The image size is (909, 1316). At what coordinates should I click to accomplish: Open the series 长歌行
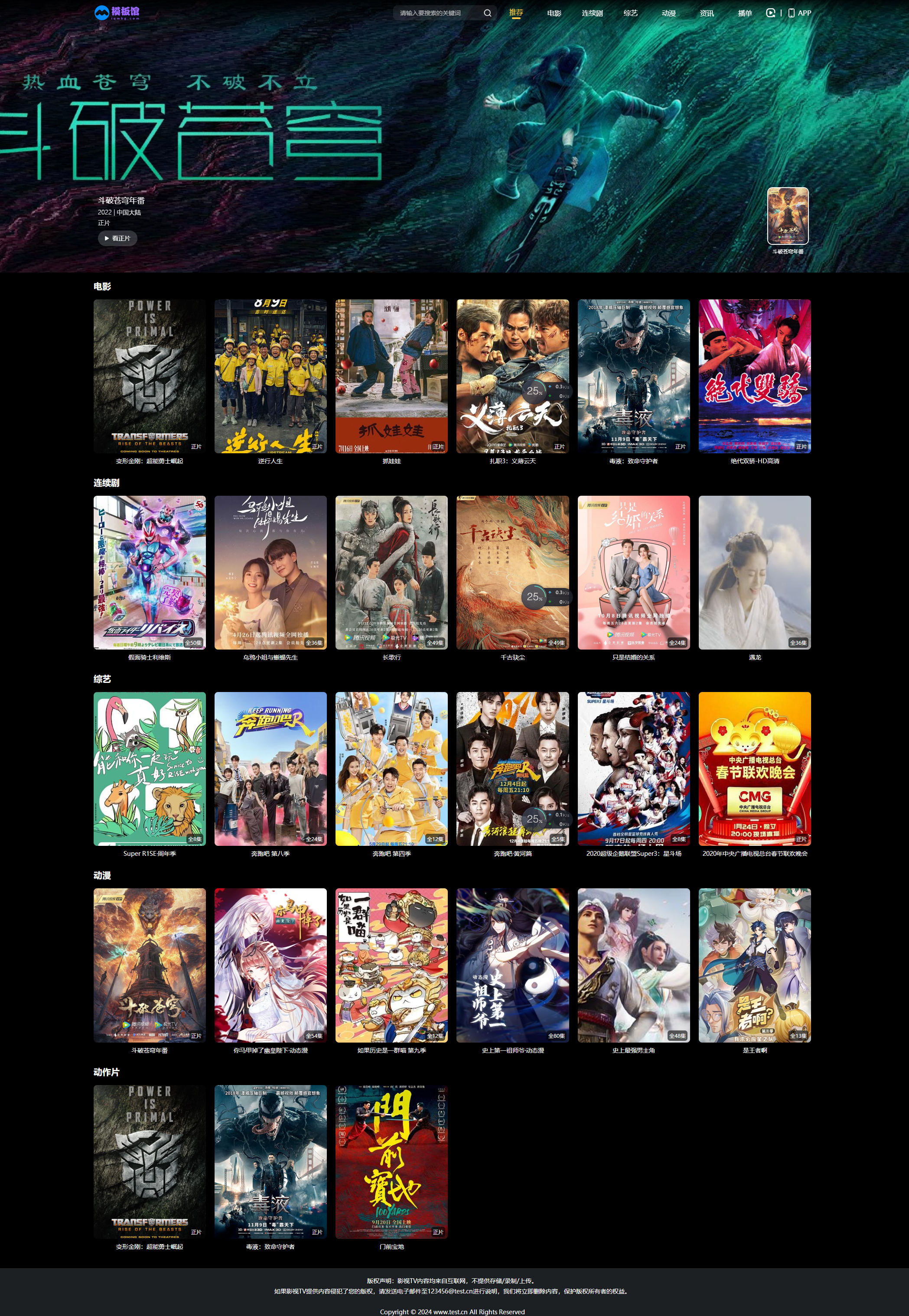click(391, 572)
